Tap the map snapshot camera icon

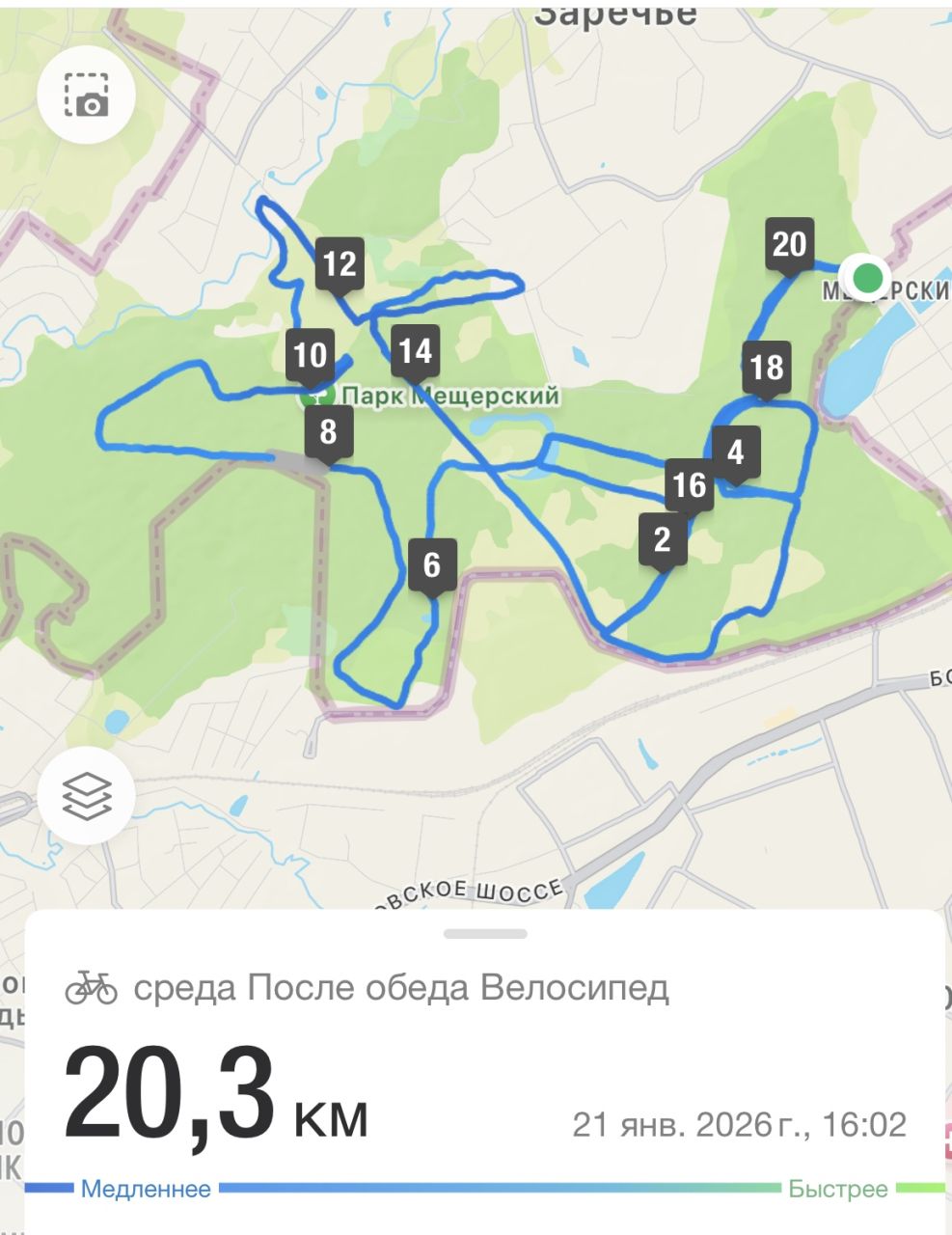[86, 95]
